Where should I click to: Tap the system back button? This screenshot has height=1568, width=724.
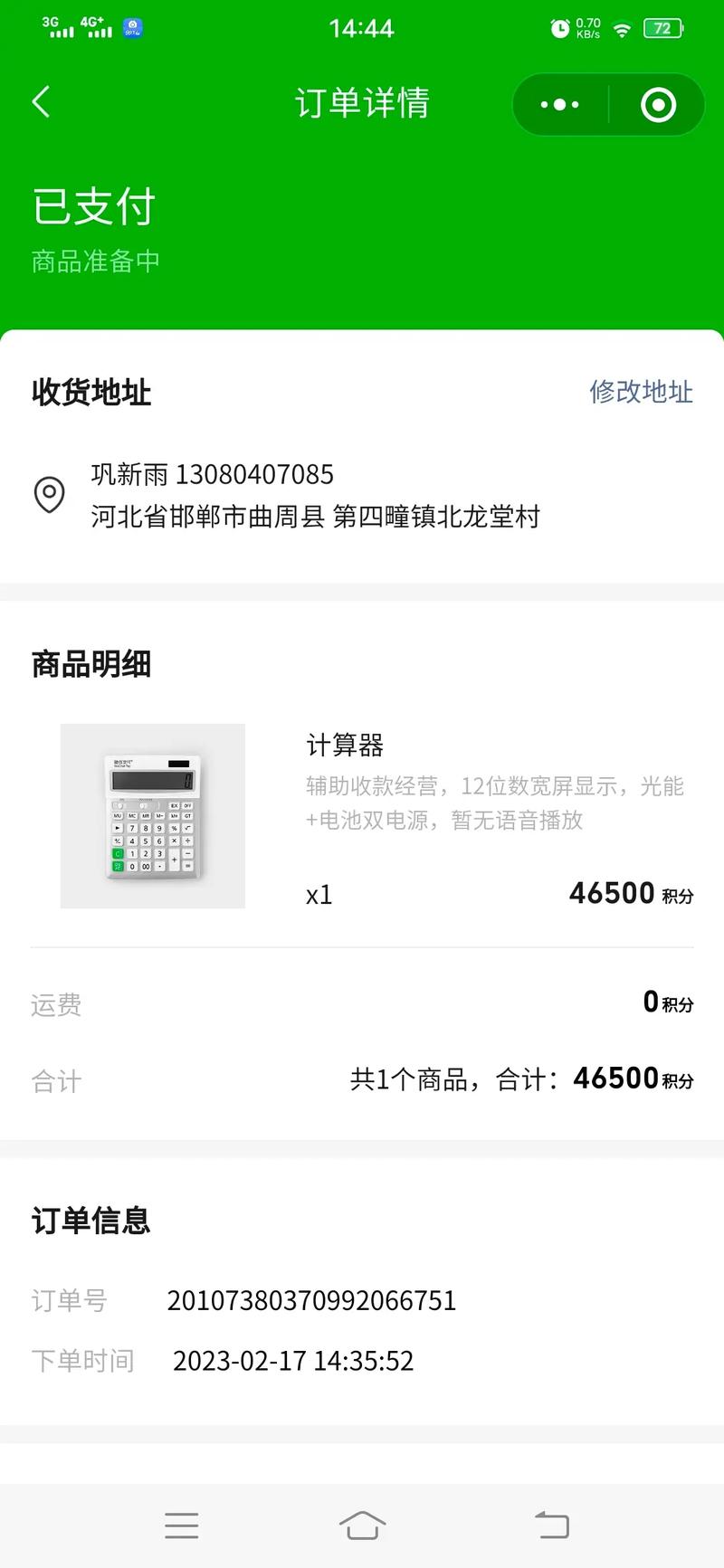[x=551, y=1525]
